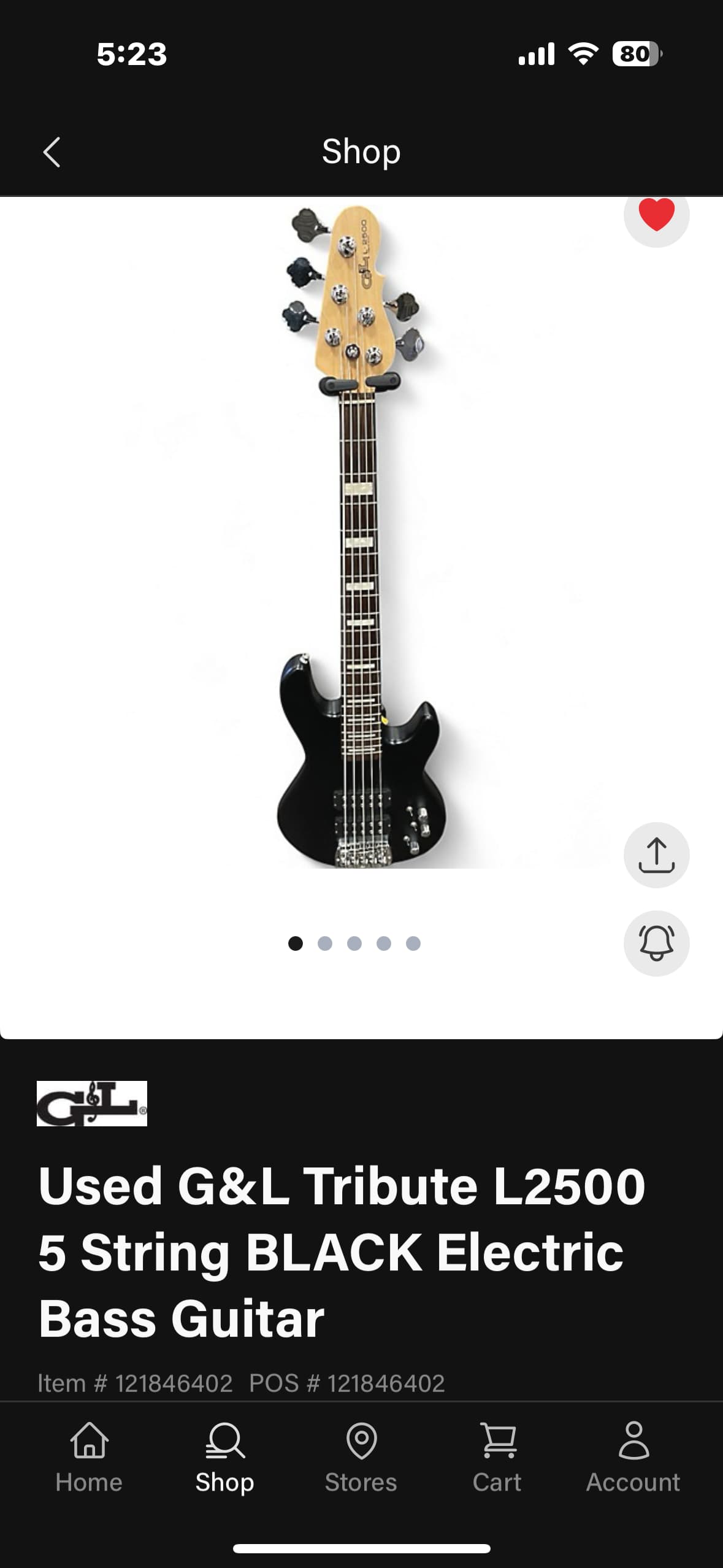This screenshot has height=1568, width=723.
Task: Go back from the Shop page
Action: [x=52, y=152]
